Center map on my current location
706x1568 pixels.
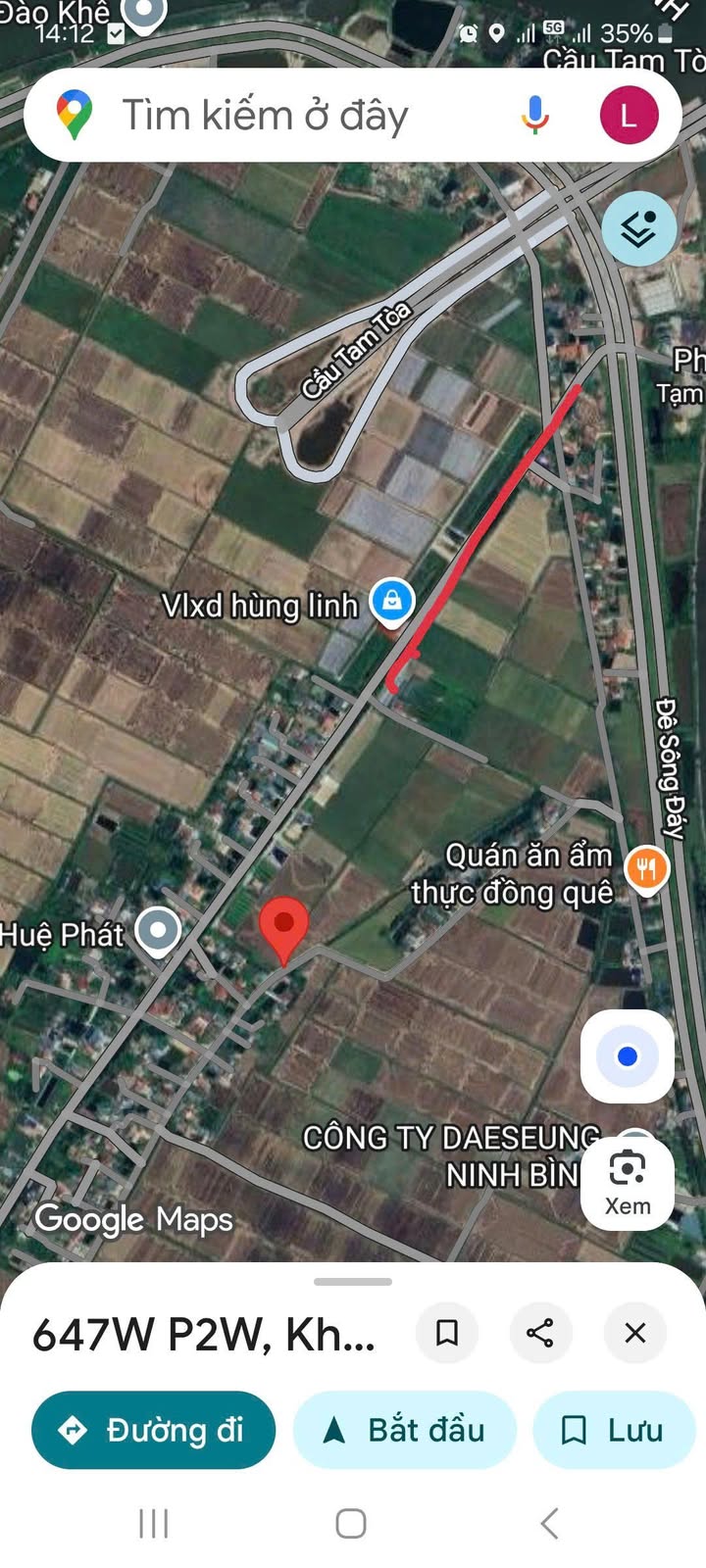(x=628, y=1056)
